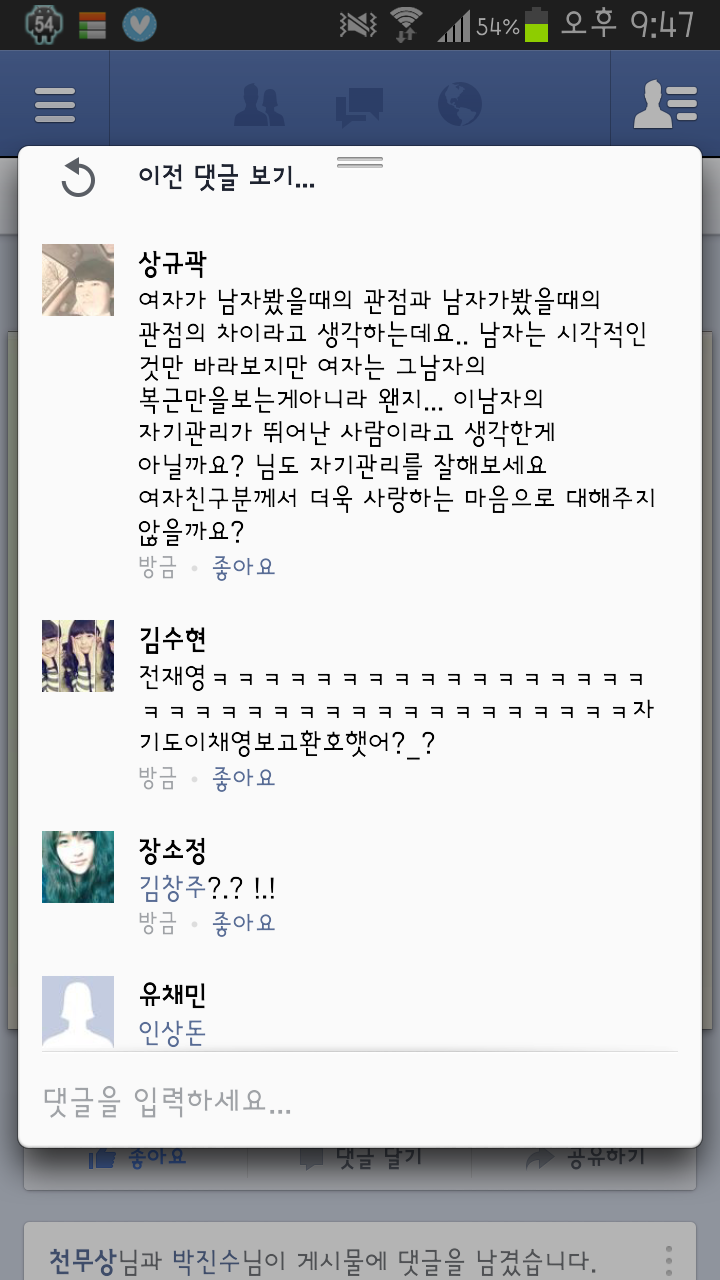Tap the comment popup drag handle
720x1280 pixels.
(360, 162)
